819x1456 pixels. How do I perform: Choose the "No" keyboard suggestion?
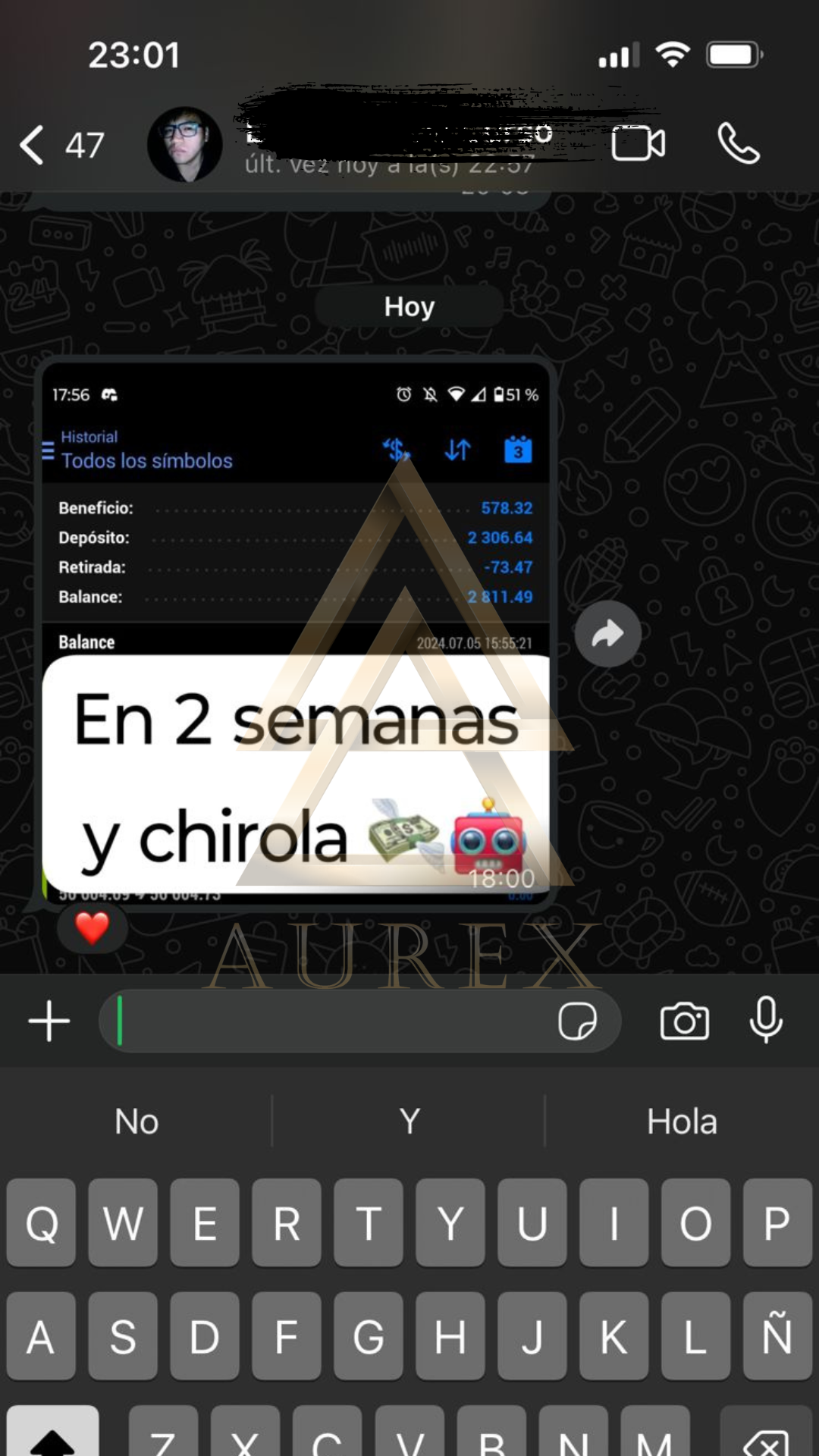(136, 1121)
